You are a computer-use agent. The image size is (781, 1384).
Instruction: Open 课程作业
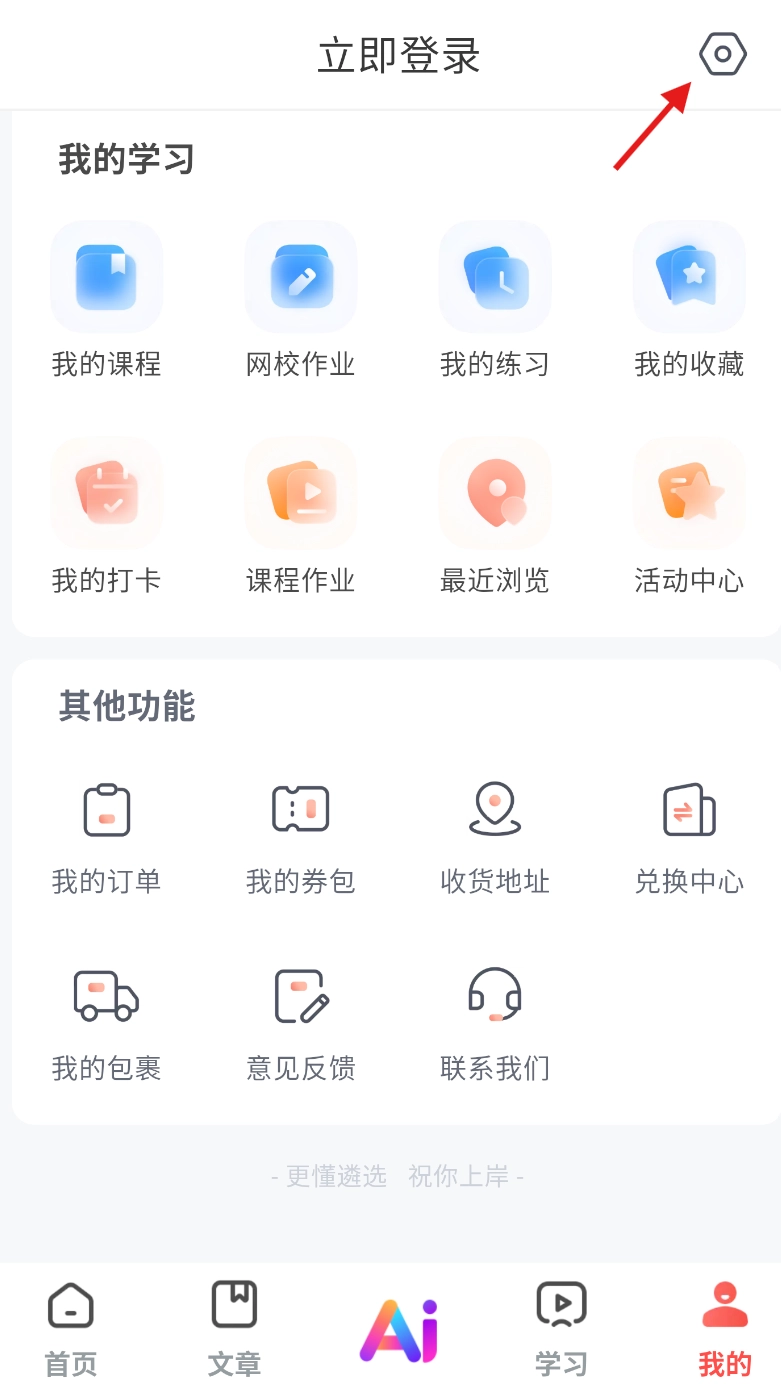[300, 516]
